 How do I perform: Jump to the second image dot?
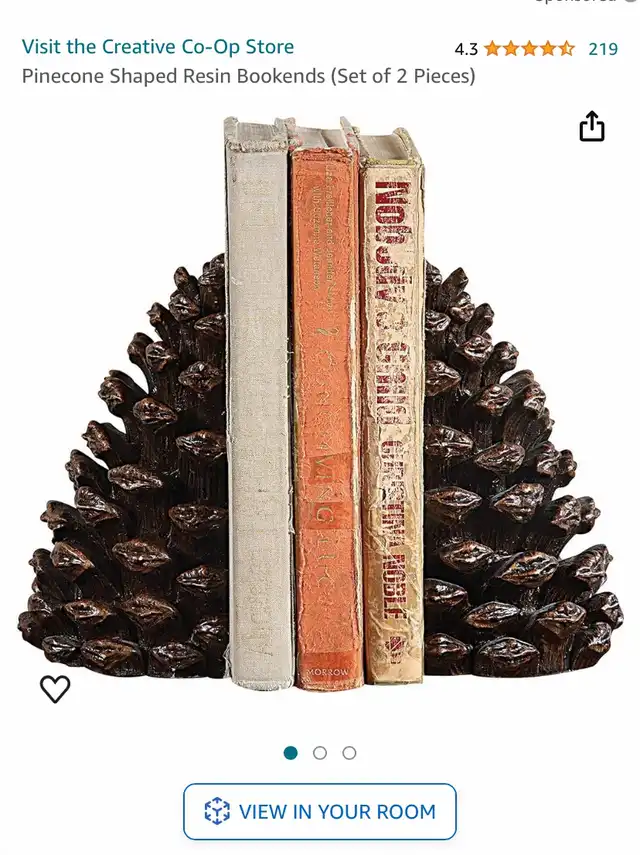(320, 753)
